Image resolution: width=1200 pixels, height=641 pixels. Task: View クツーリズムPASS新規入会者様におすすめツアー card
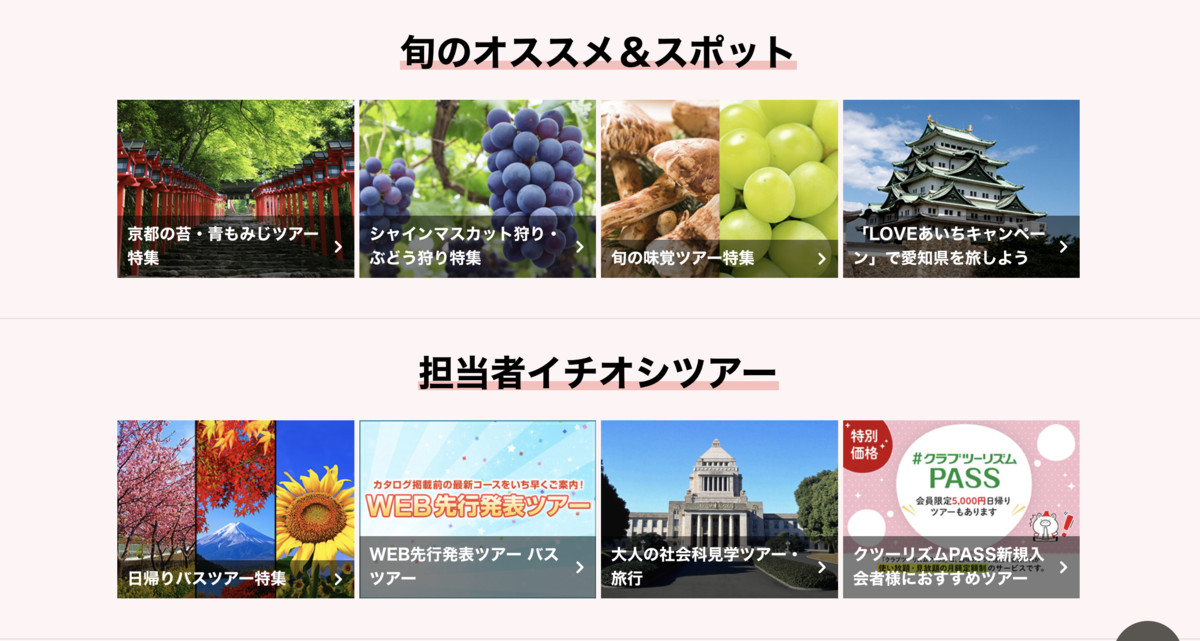pyautogui.click(x=961, y=509)
